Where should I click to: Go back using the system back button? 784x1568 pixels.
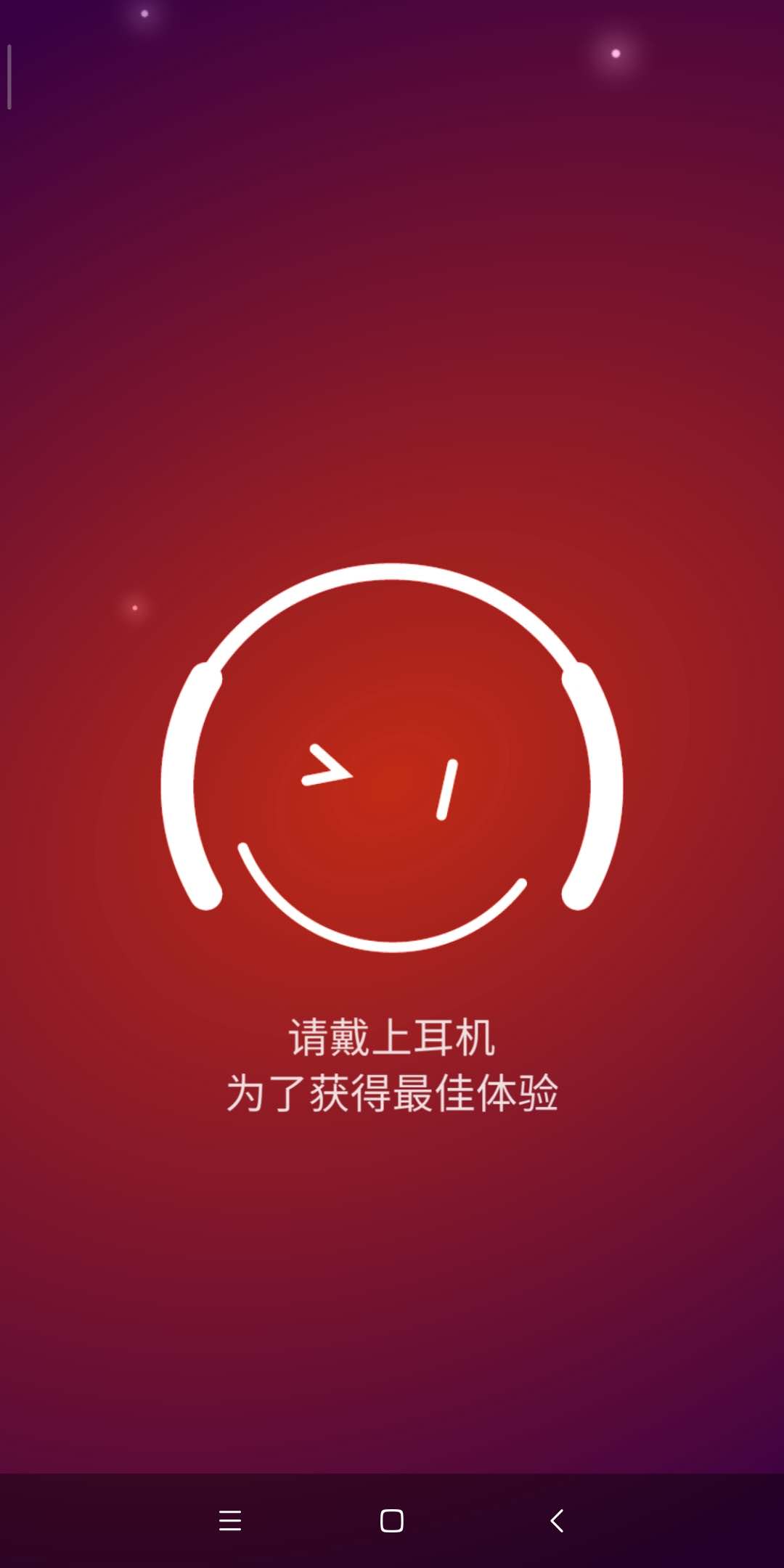click(x=557, y=1520)
